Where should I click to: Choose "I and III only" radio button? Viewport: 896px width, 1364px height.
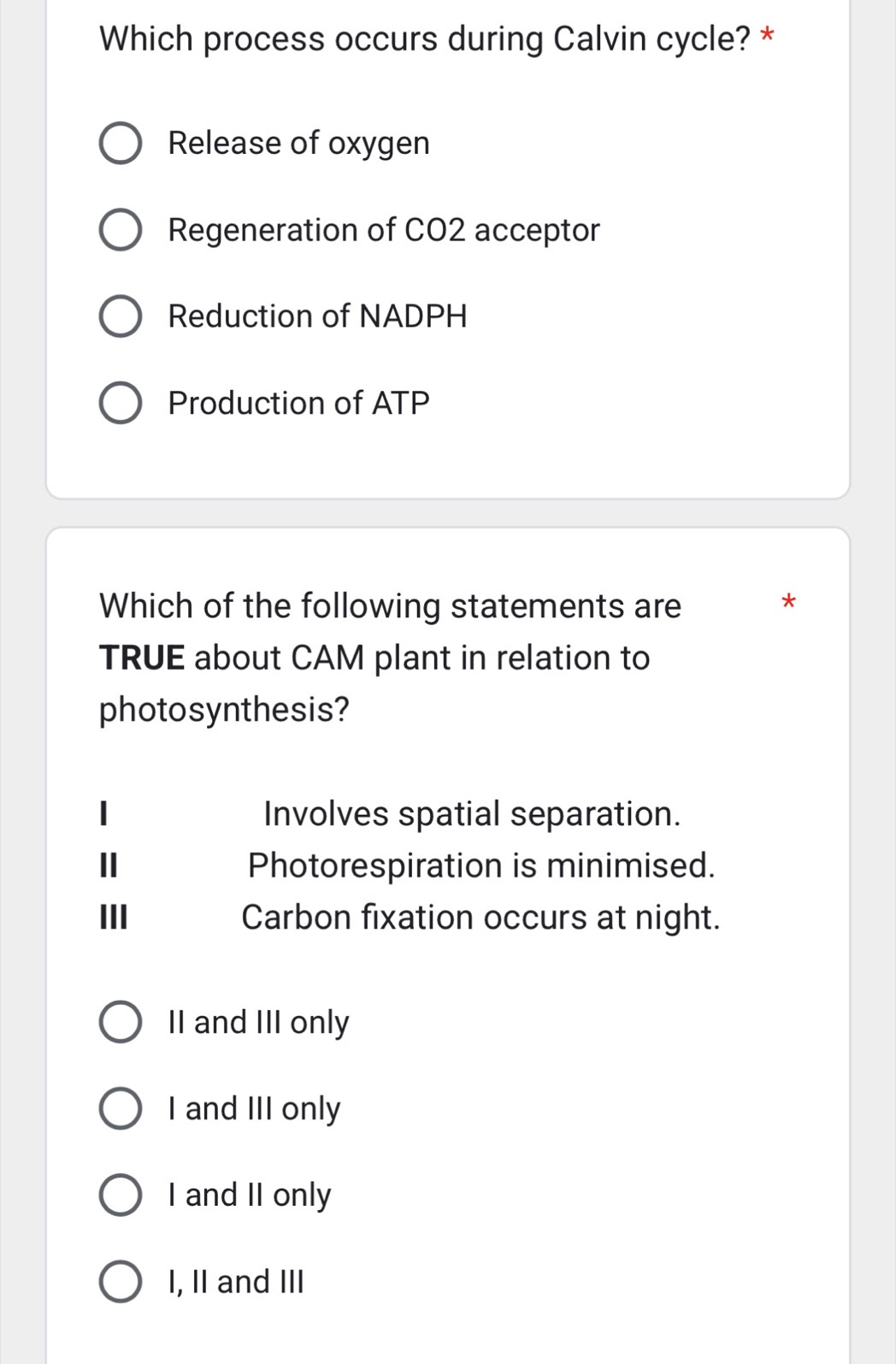pos(121,1109)
